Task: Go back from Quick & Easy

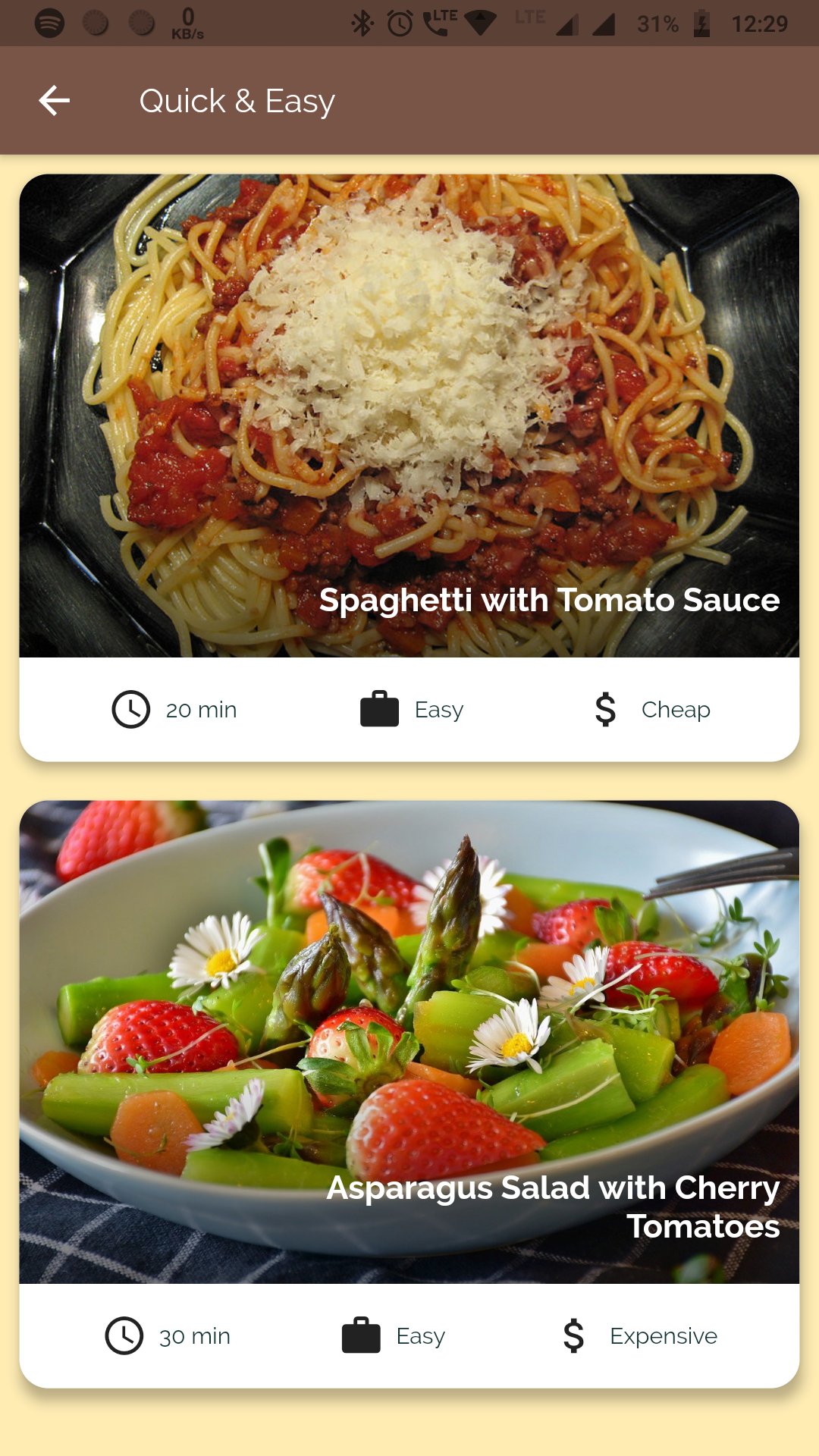Action: 55,101
